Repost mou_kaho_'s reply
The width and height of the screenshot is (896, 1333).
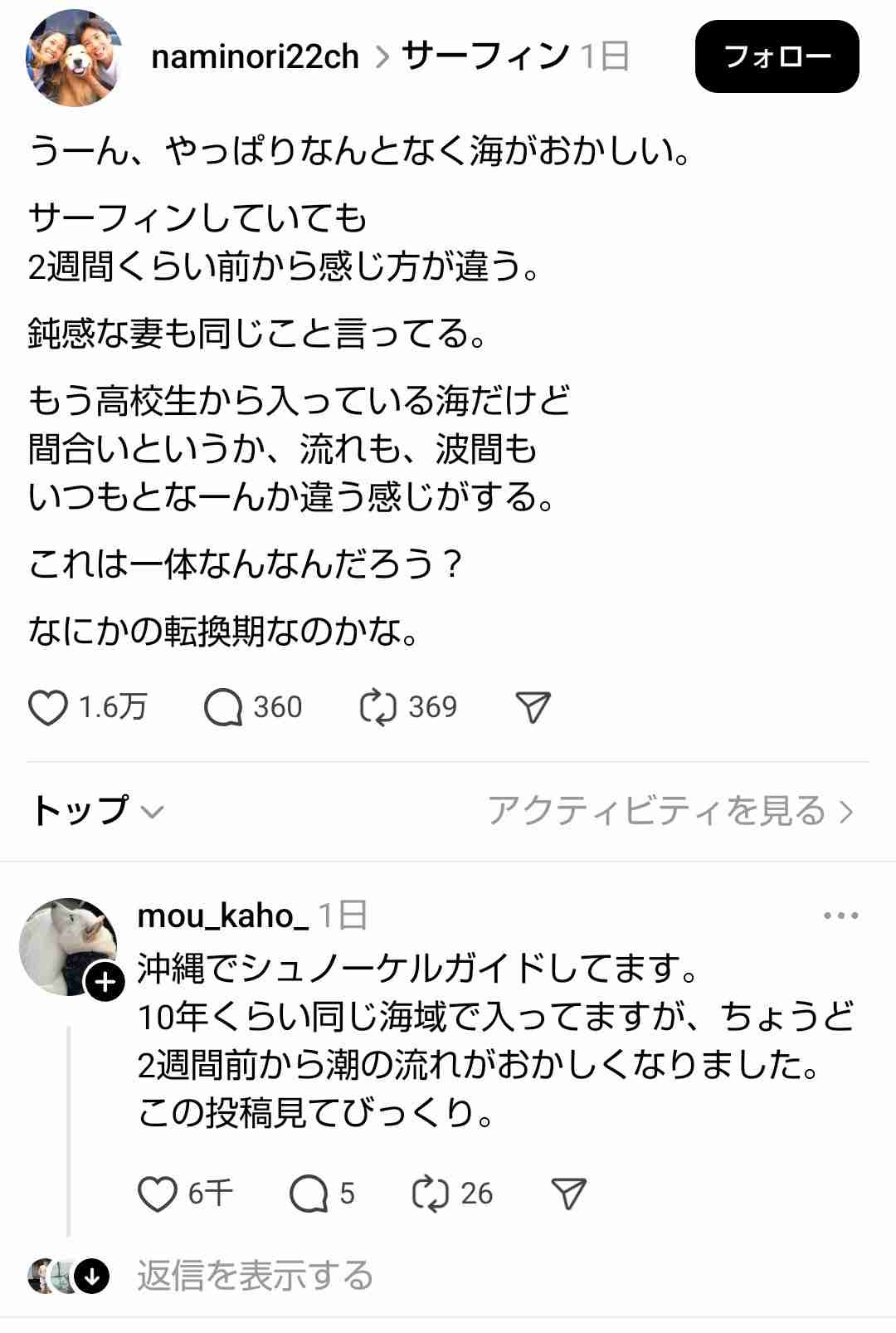click(x=431, y=1194)
